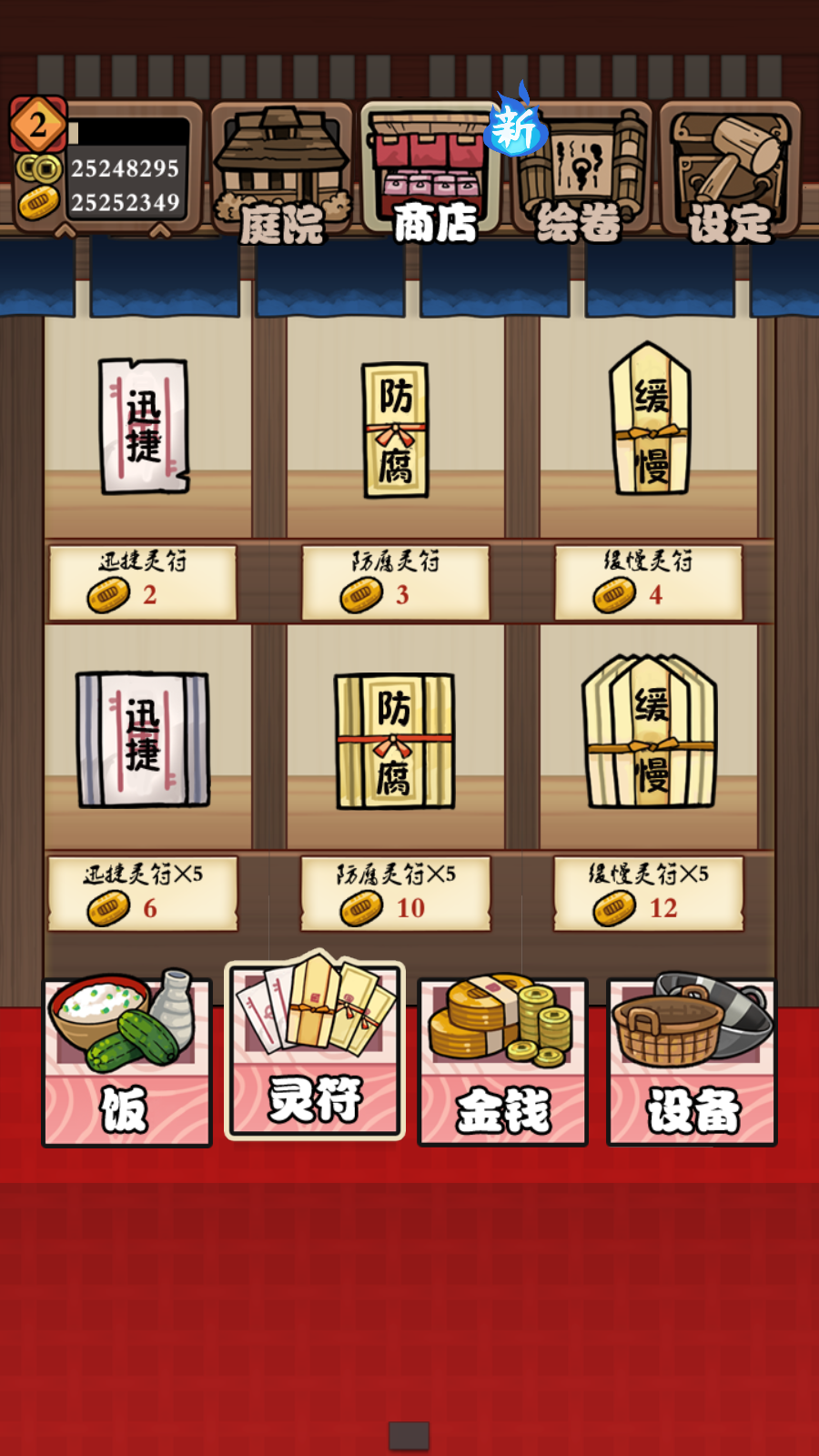Image resolution: width=819 pixels, height=1456 pixels.
Task: Buy the 缓慢灵符 for 4 coins
Action: click(x=646, y=582)
